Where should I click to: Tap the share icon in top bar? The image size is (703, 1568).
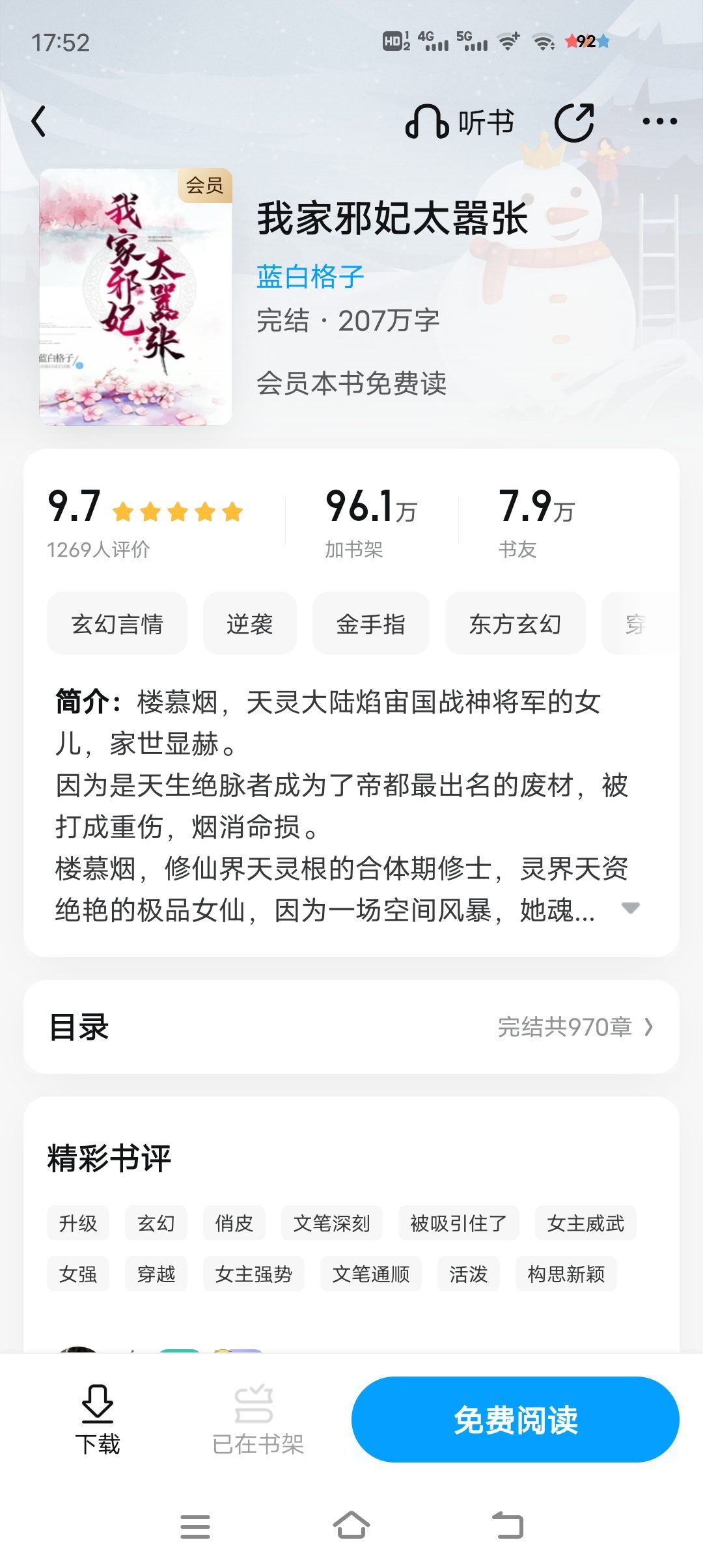(574, 122)
